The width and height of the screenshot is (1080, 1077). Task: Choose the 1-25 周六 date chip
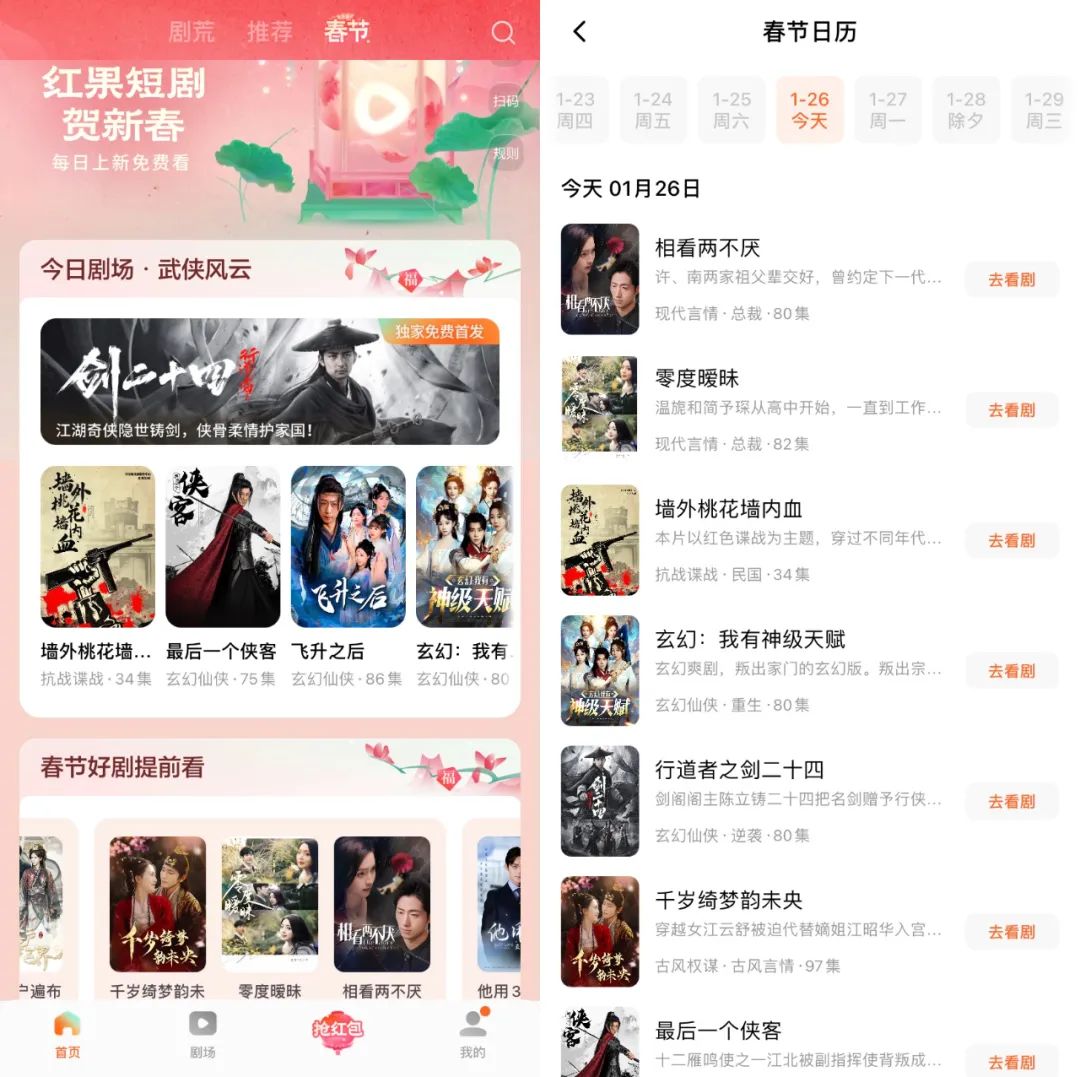point(731,110)
